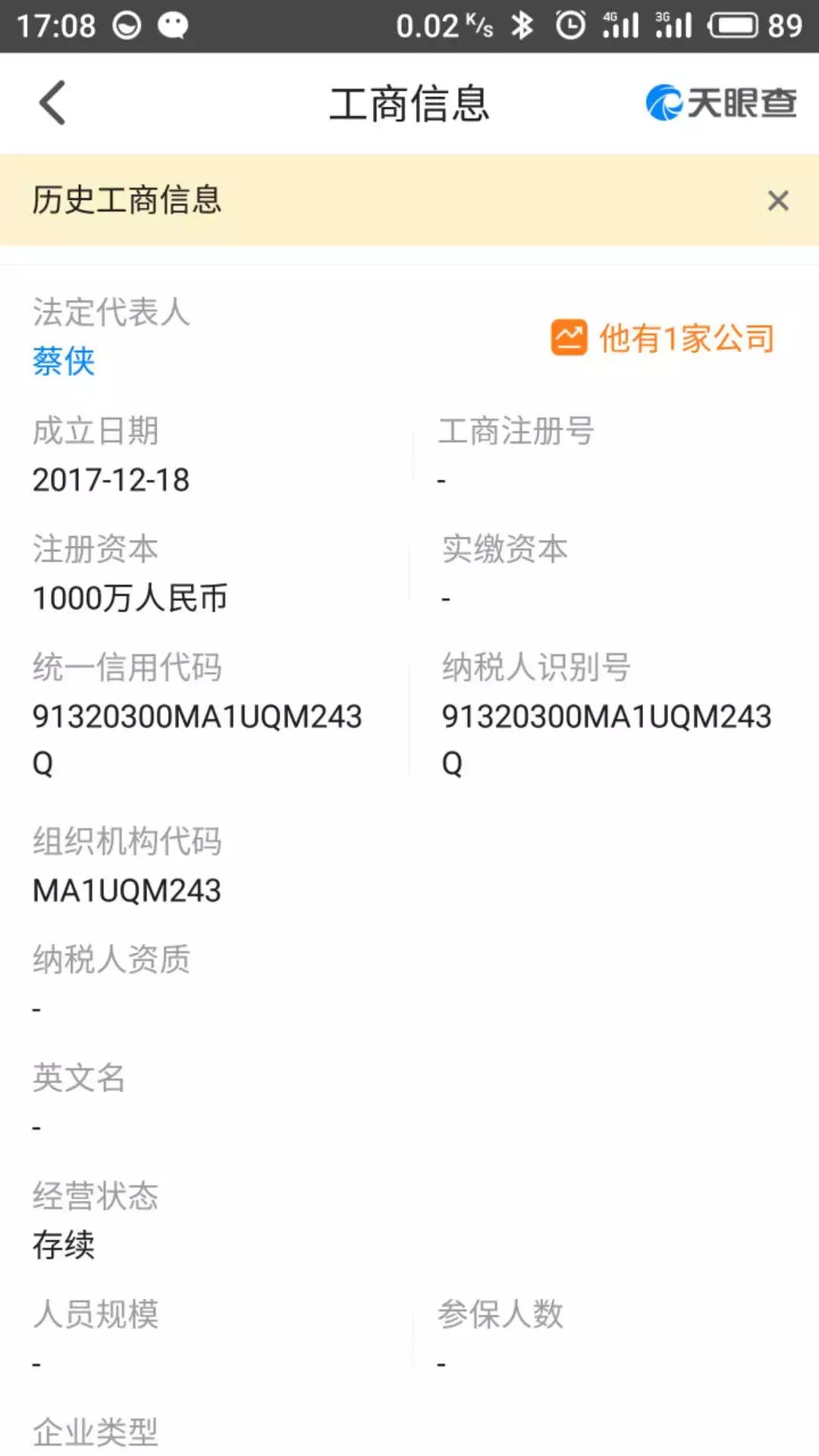Open the 历史工商信息 banner

127,200
